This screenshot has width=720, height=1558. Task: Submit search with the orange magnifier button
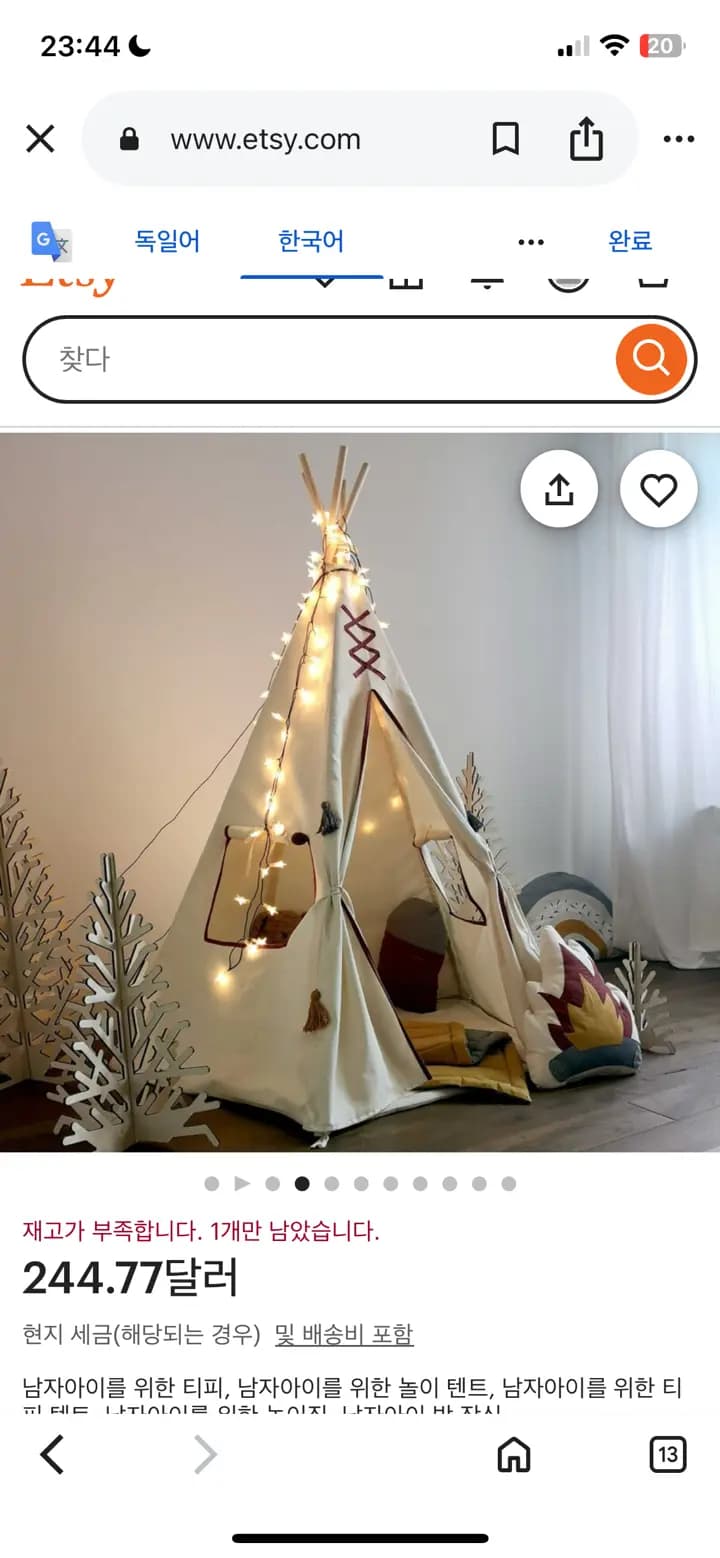click(x=651, y=359)
